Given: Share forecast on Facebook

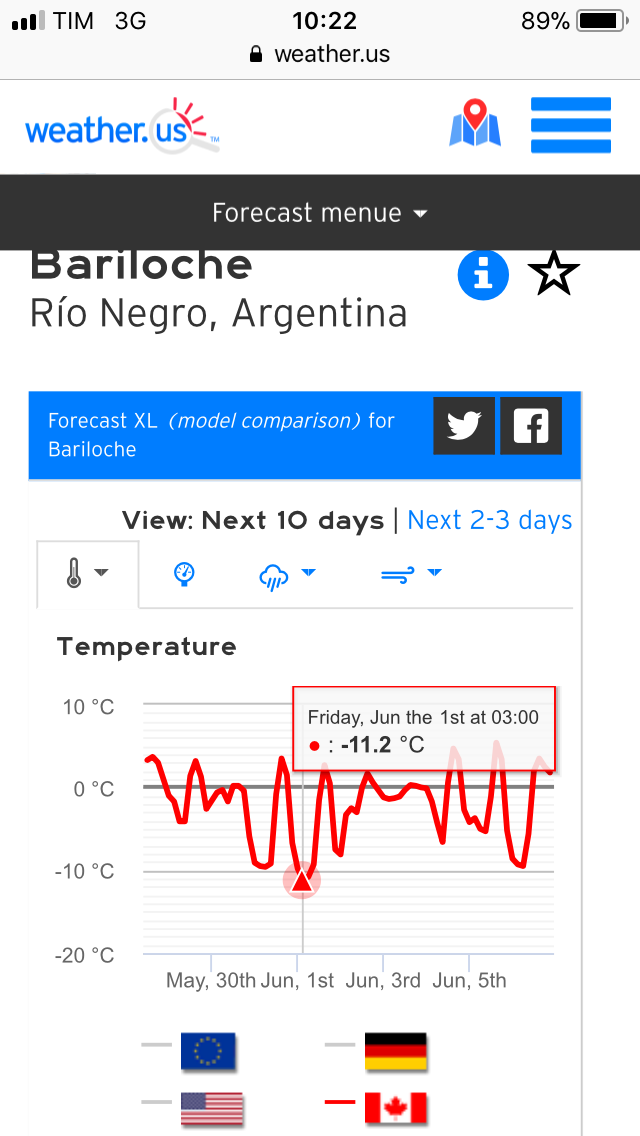Looking at the screenshot, I should tap(531, 426).
